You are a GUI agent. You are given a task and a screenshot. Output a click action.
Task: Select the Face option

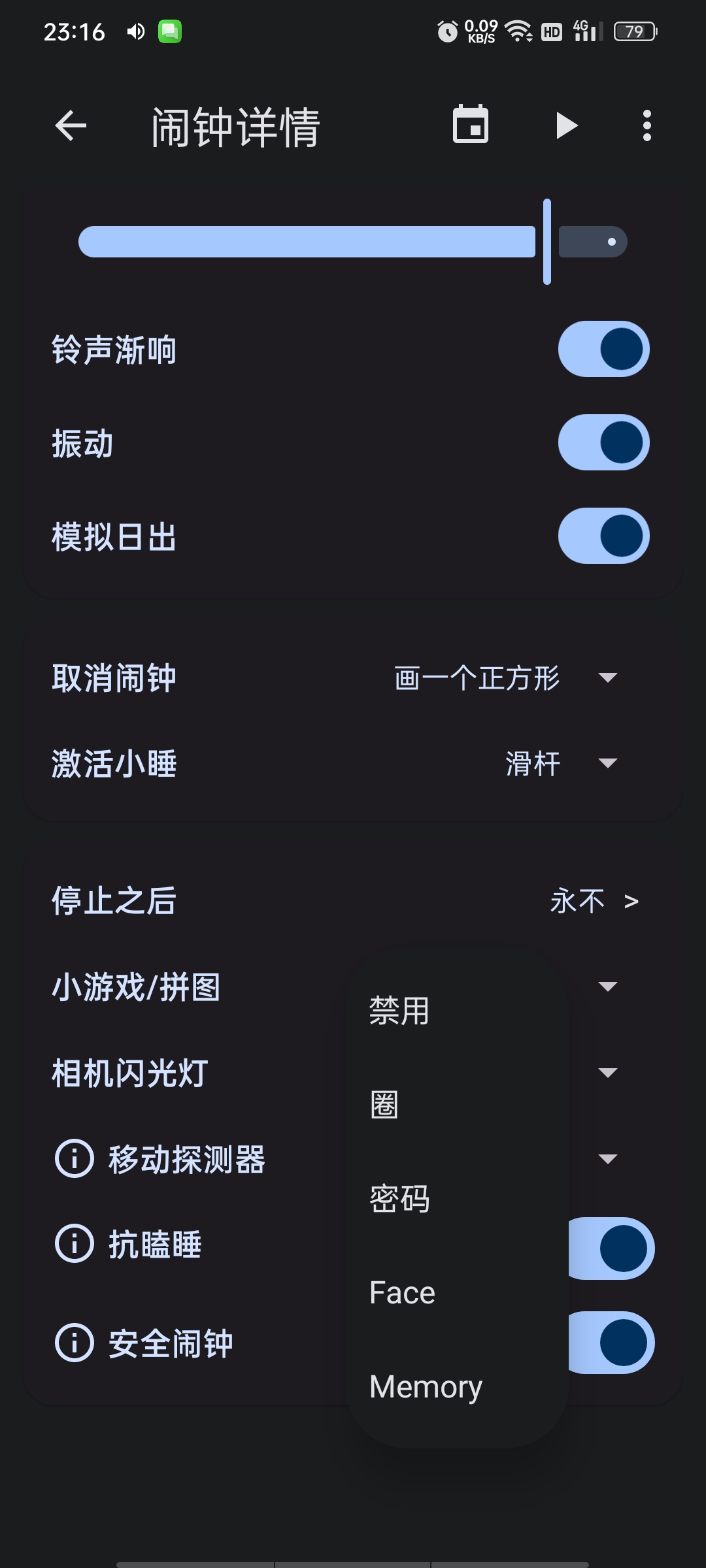coord(456,1293)
